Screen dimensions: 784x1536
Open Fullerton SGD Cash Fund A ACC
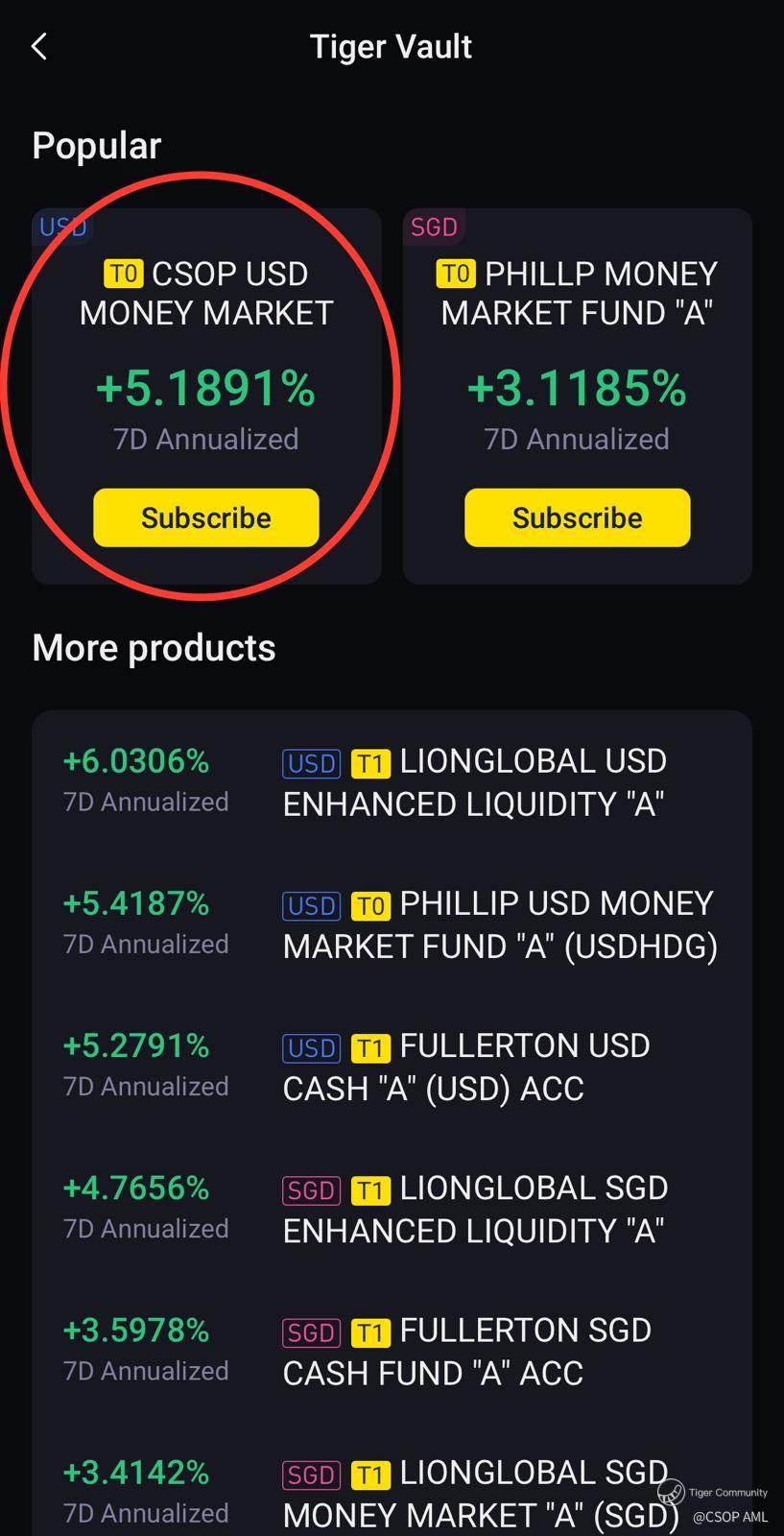coord(392,1350)
